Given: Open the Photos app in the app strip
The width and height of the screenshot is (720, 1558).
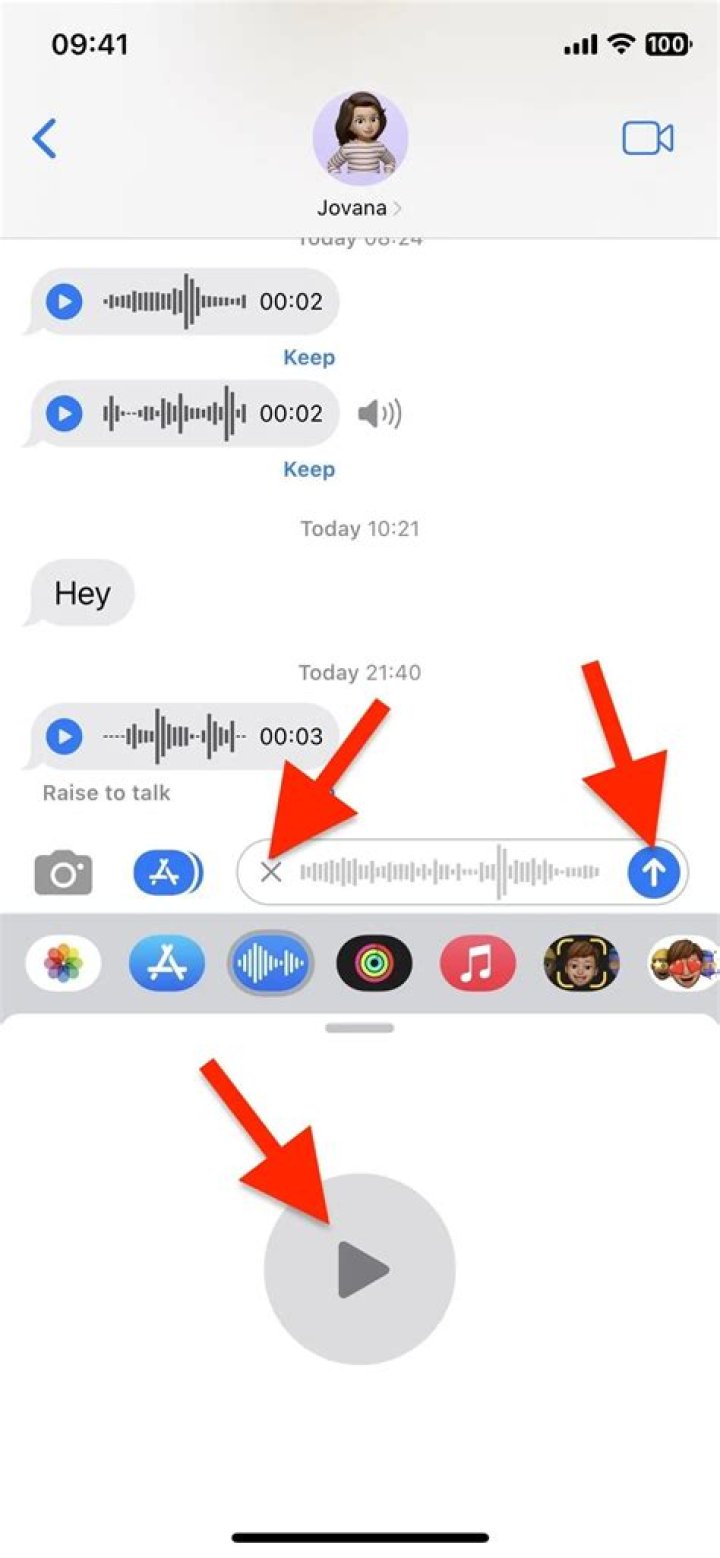Looking at the screenshot, I should click(x=63, y=964).
